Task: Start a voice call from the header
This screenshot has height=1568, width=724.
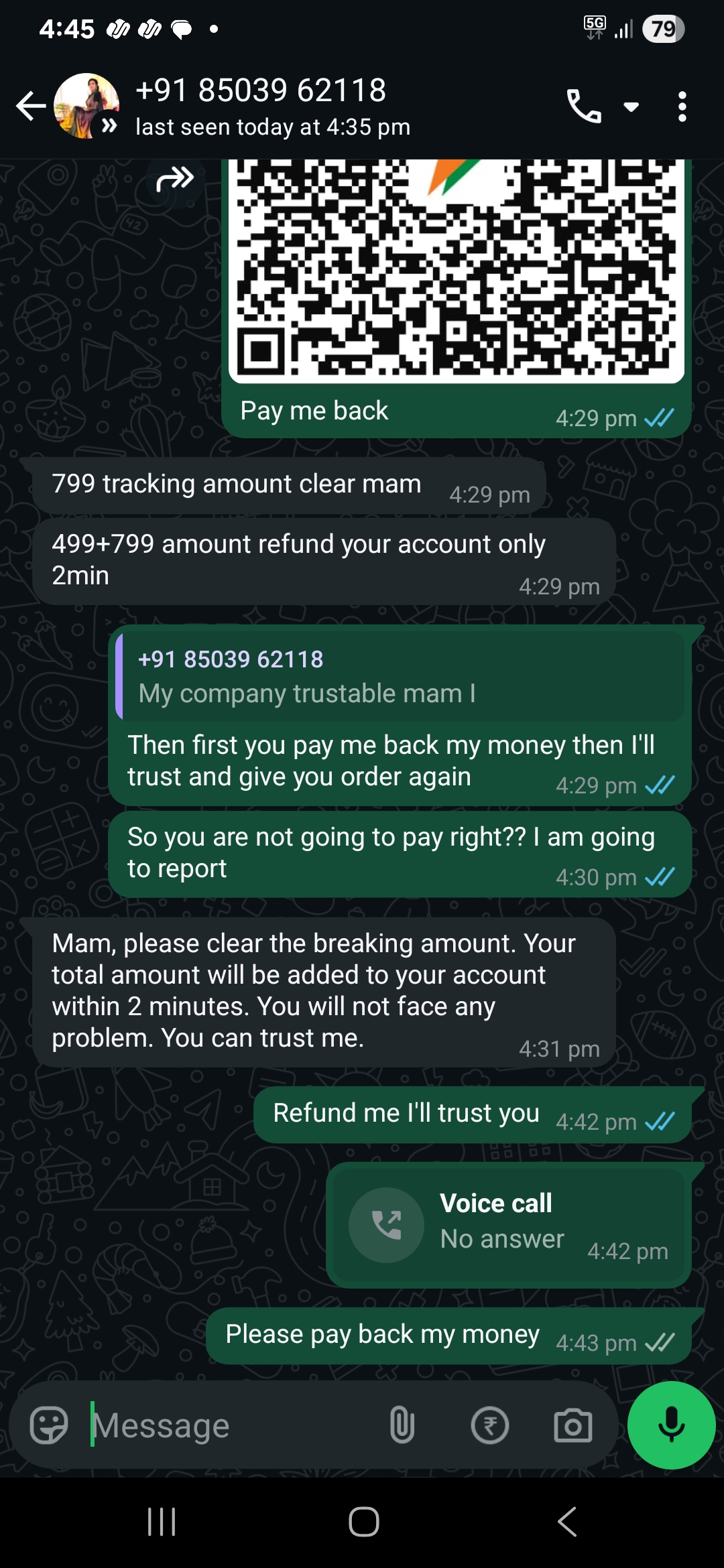Action: coord(583,106)
